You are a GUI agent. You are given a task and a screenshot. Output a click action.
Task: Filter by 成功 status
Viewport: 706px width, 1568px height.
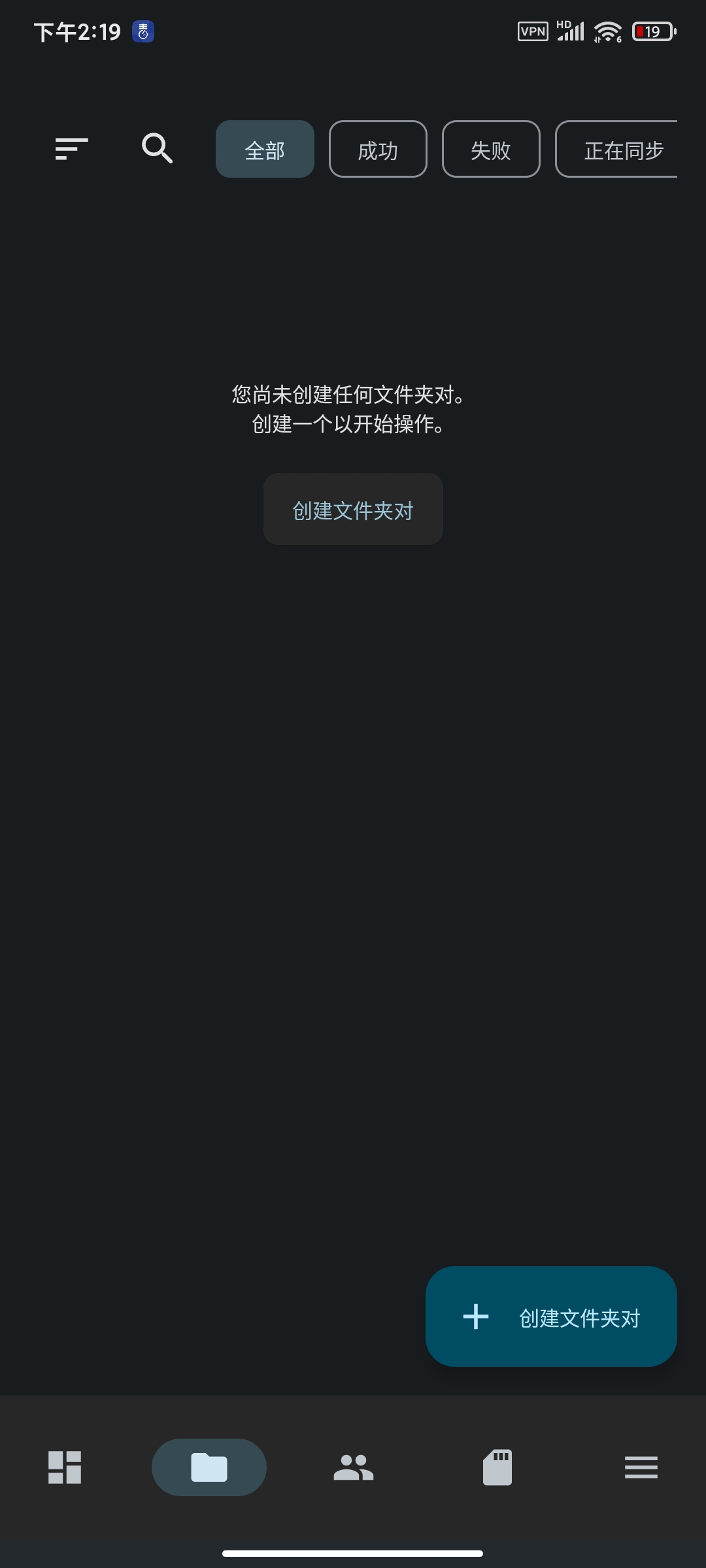[378, 149]
